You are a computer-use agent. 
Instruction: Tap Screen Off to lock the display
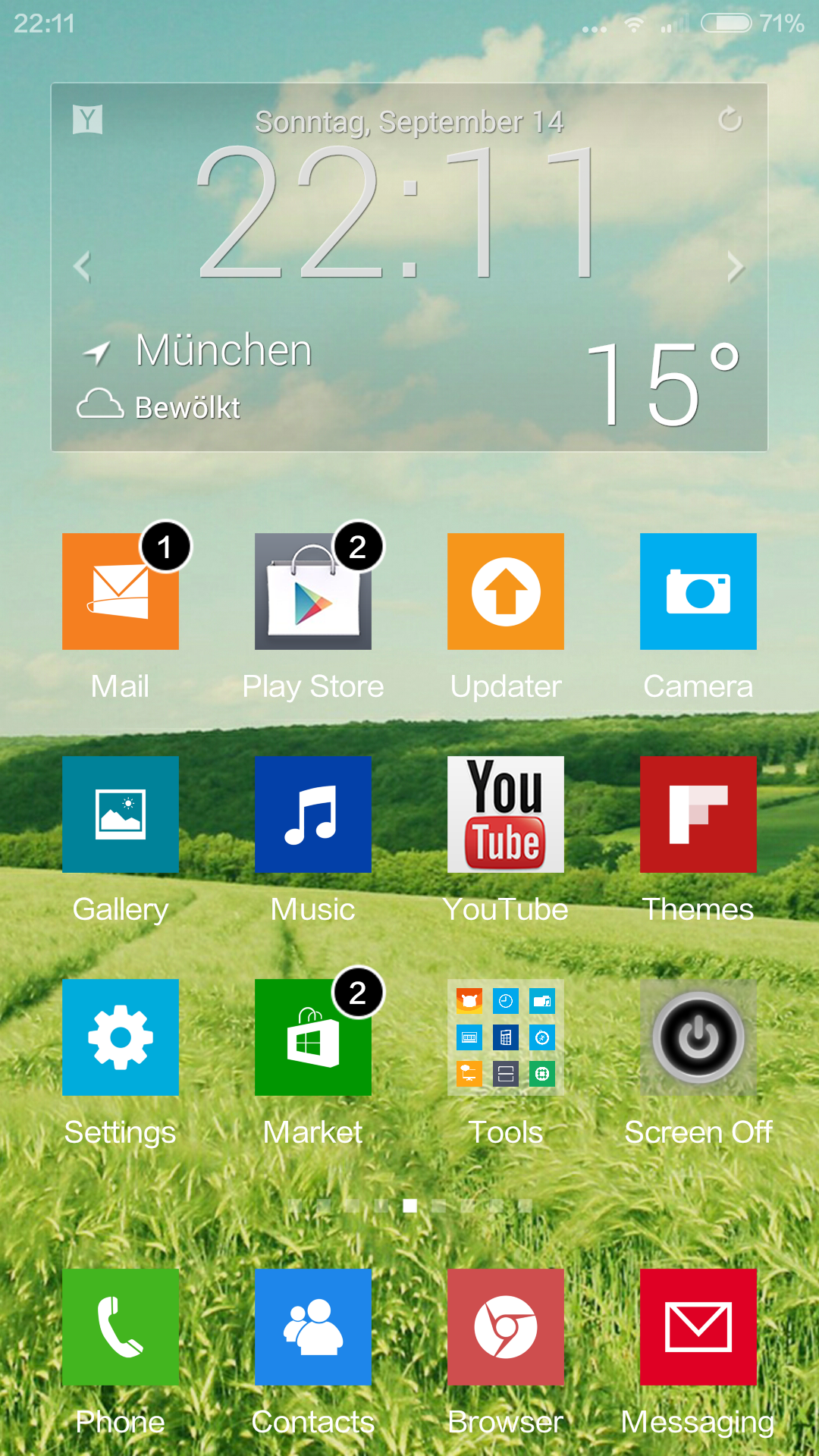click(698, 1037)
